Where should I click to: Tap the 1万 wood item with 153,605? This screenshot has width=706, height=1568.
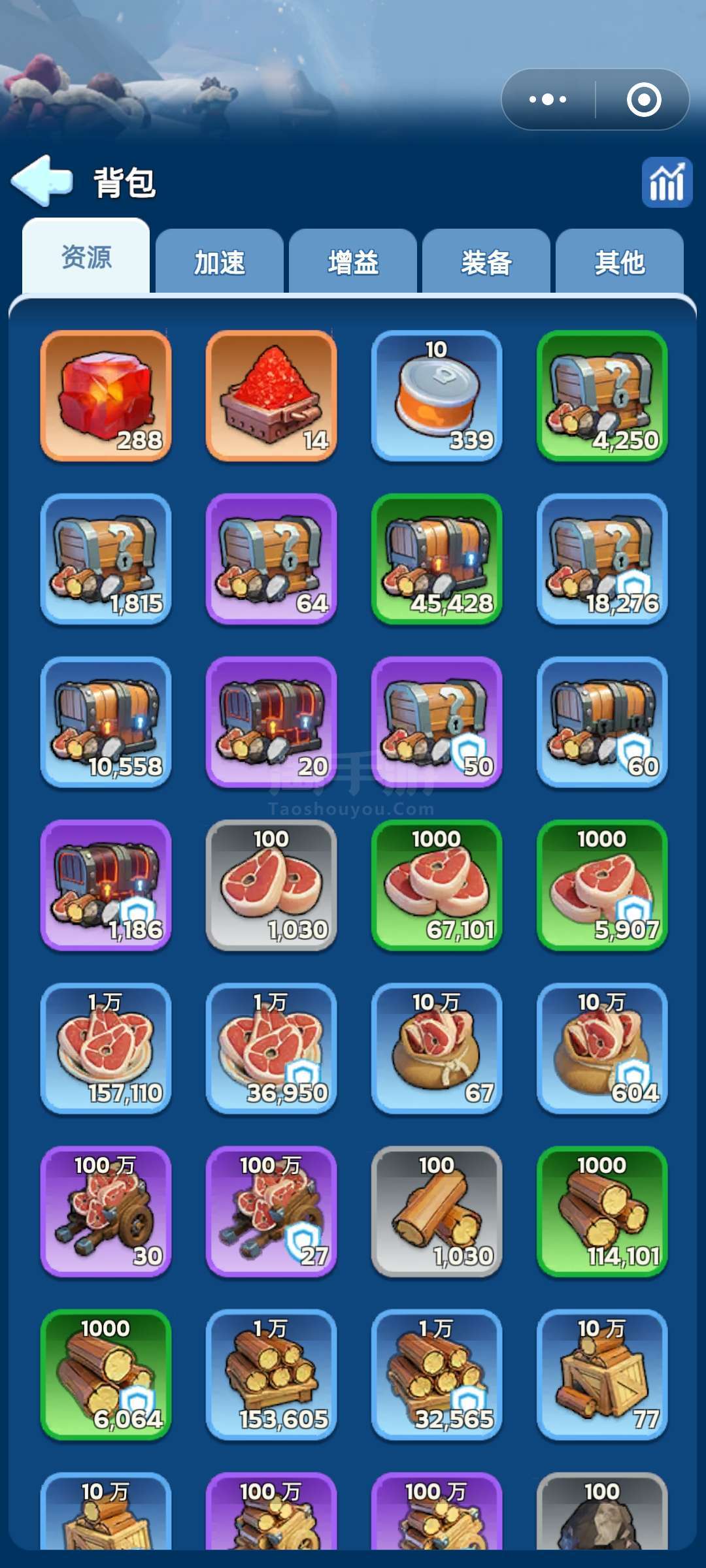point(271,1375)
